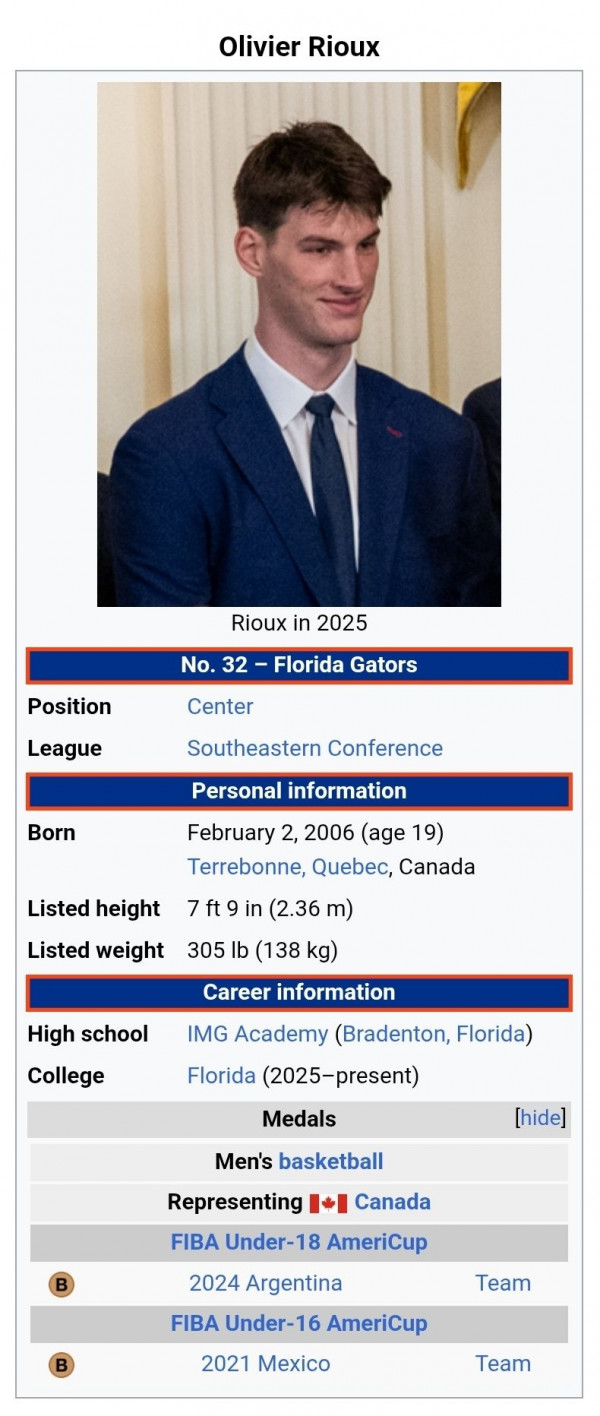Image resolution: width=600 pixels, height=1416 pixels.
Task: Open the basketball link under Medals
Action: tap(330, 1161)
